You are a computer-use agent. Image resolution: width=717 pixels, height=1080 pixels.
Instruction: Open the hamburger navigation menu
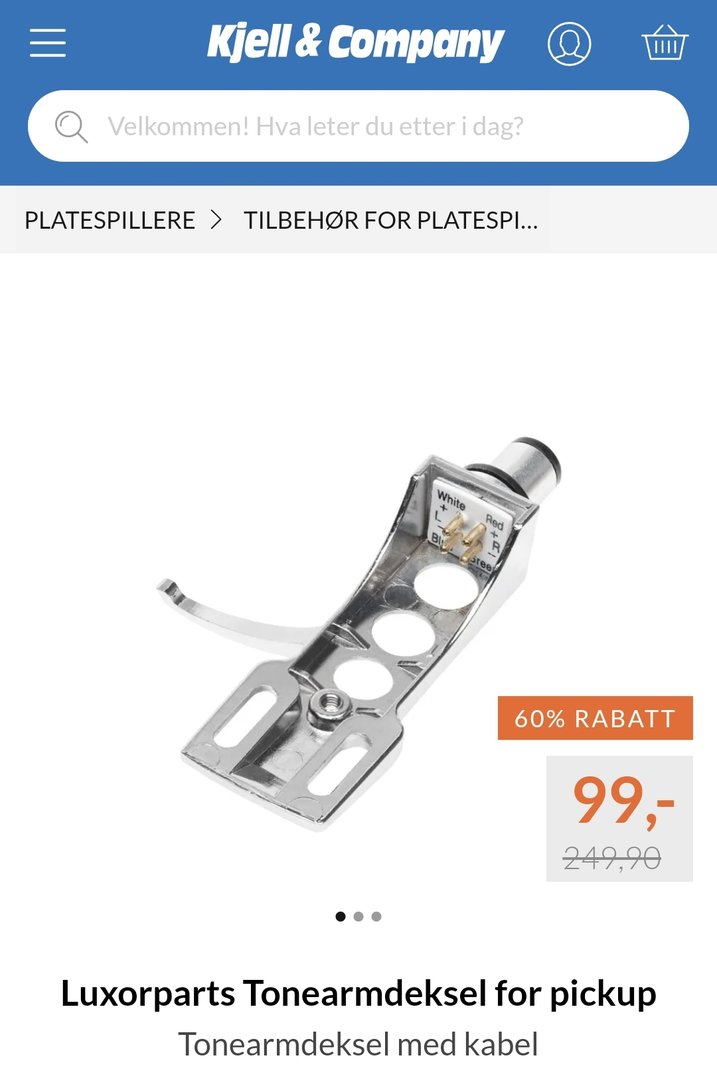(48, 43)
